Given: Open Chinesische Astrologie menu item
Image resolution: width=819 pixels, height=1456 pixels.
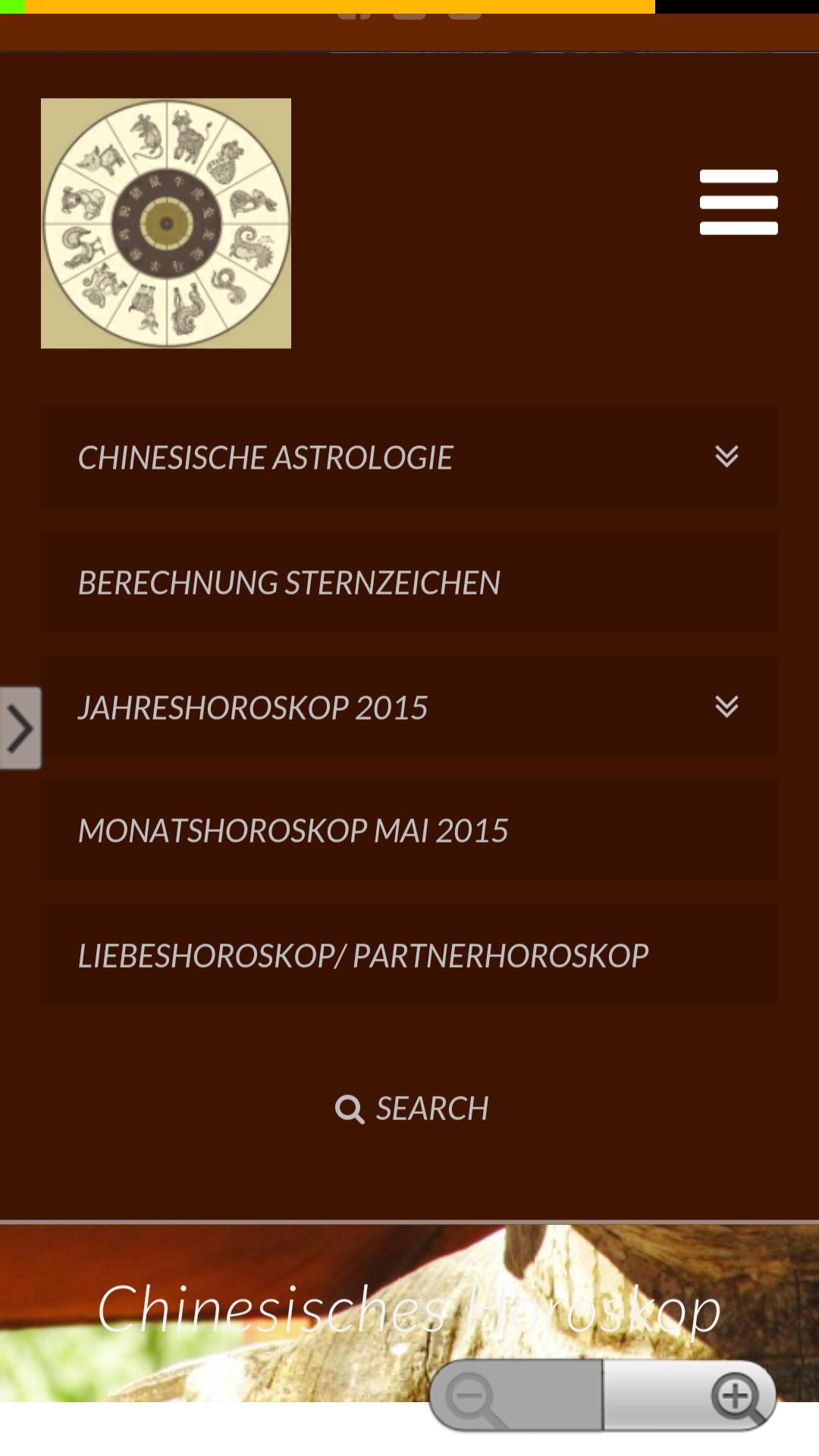Looking at the screenshot, I should (265, 457).
